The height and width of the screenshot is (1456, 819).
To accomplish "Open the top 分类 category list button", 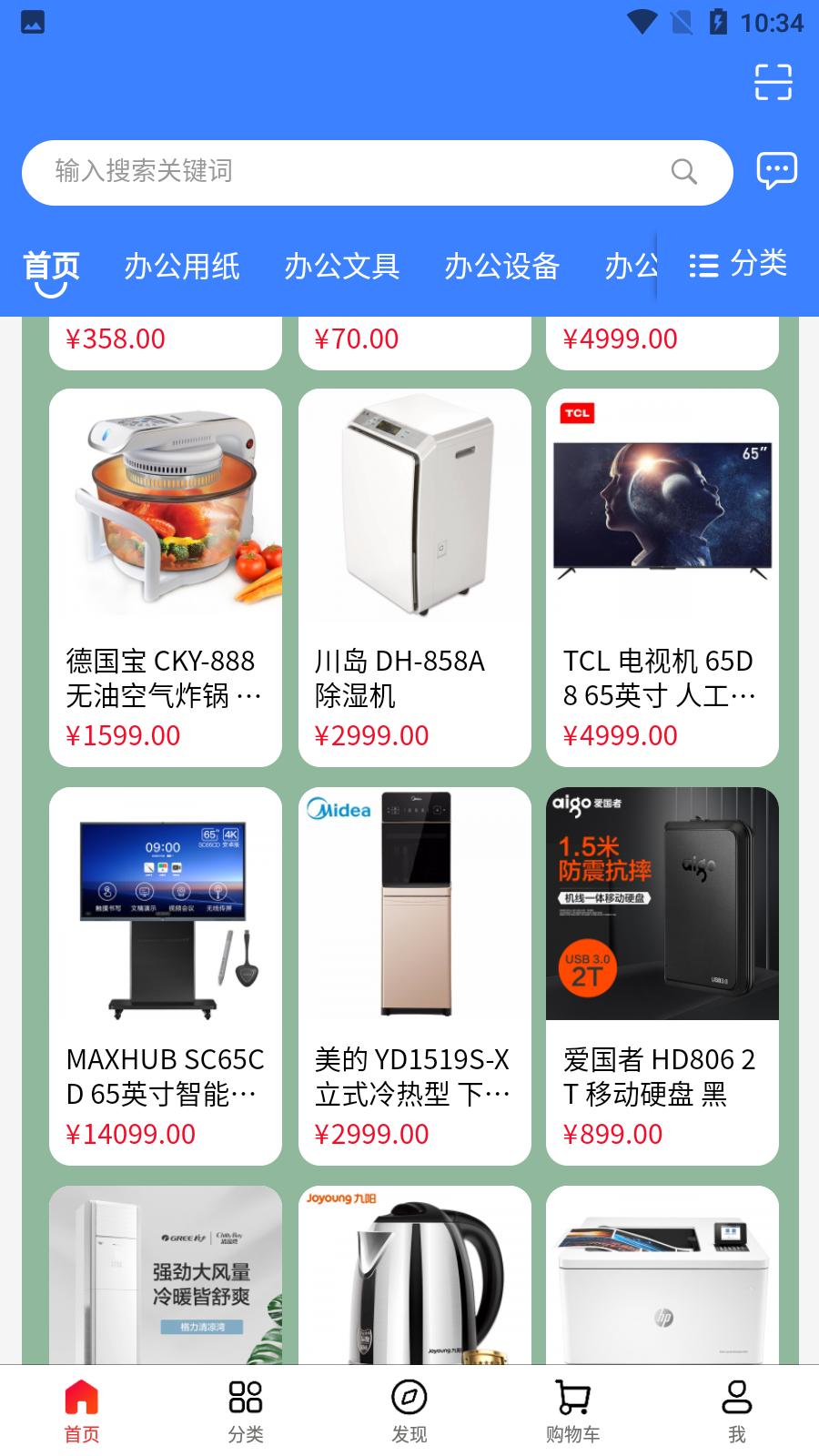I will [738, 264].
